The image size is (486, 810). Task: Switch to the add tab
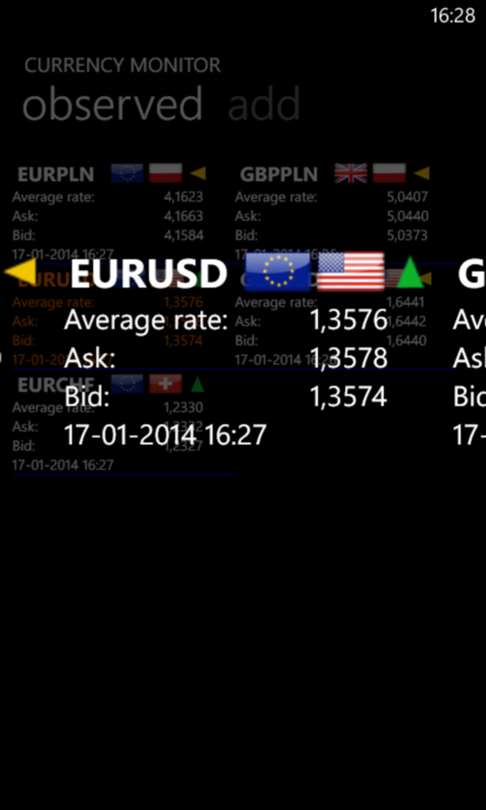(x=264, y=103)
